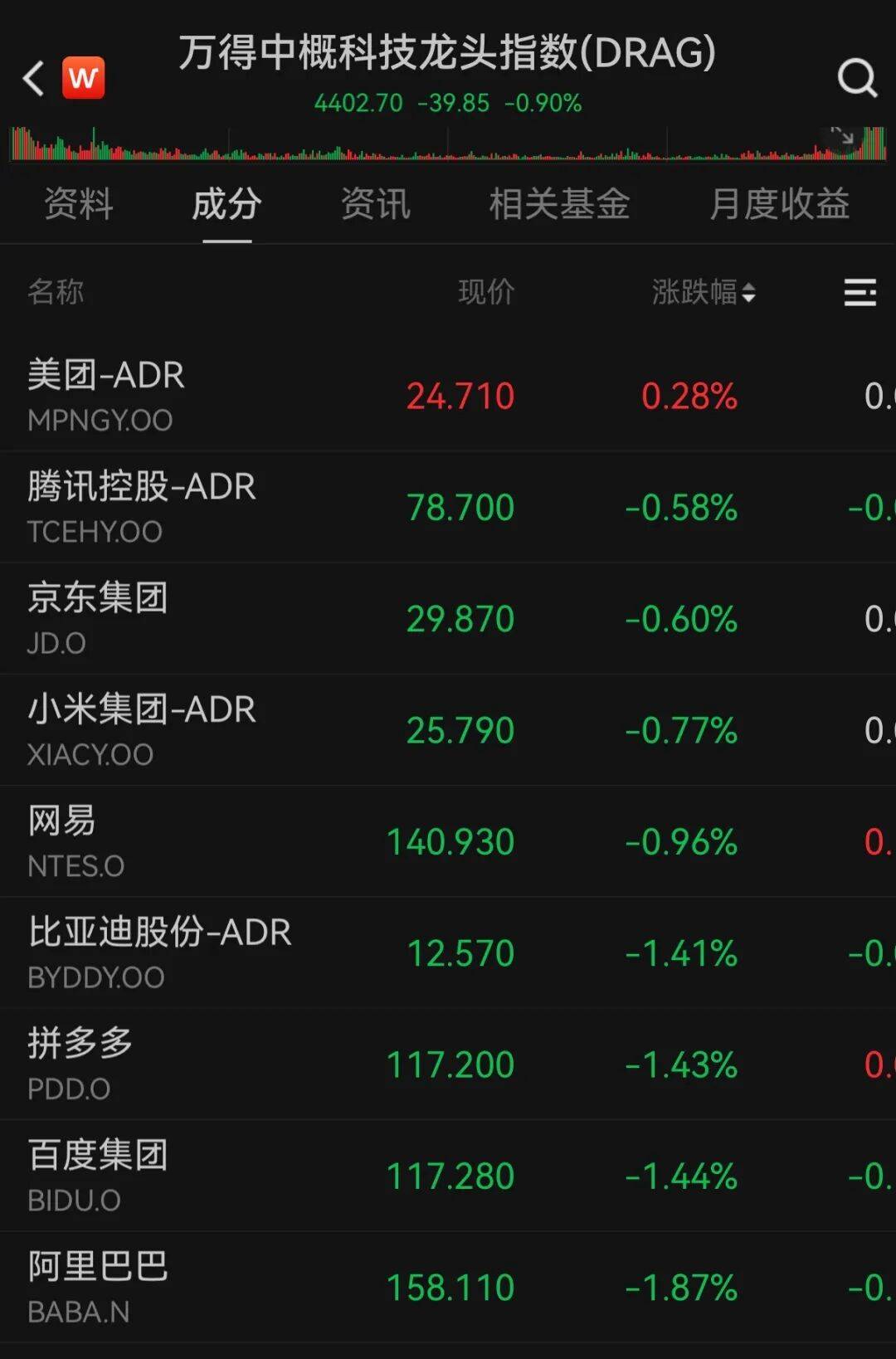896x1359 pixels.
Task: Sort the list by 涨跌幅
Action: click(704, 292)
